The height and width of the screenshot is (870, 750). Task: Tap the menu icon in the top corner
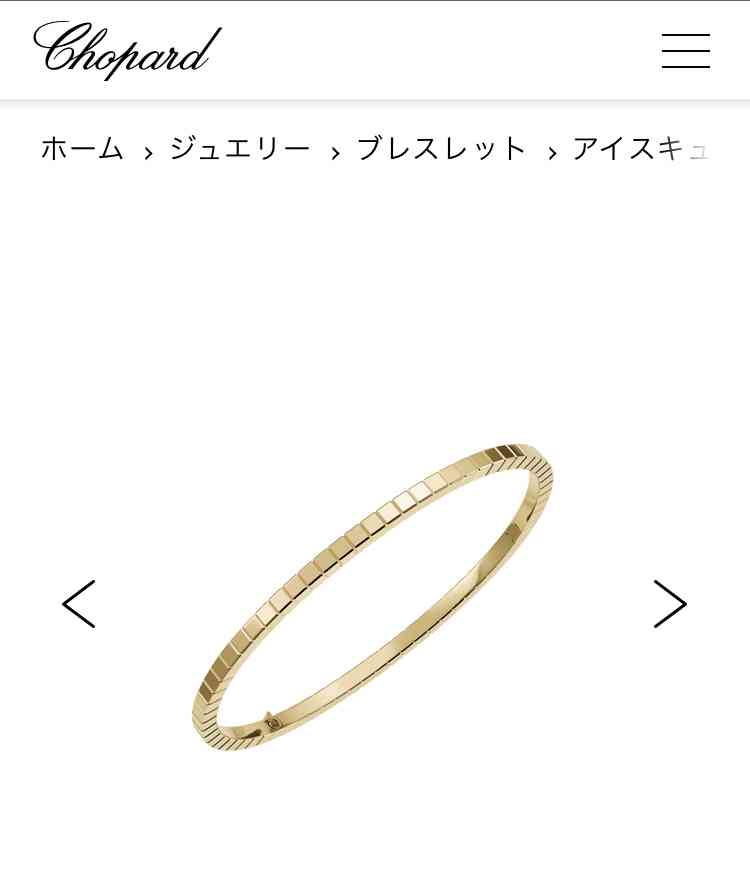click(x=686, y=51)
